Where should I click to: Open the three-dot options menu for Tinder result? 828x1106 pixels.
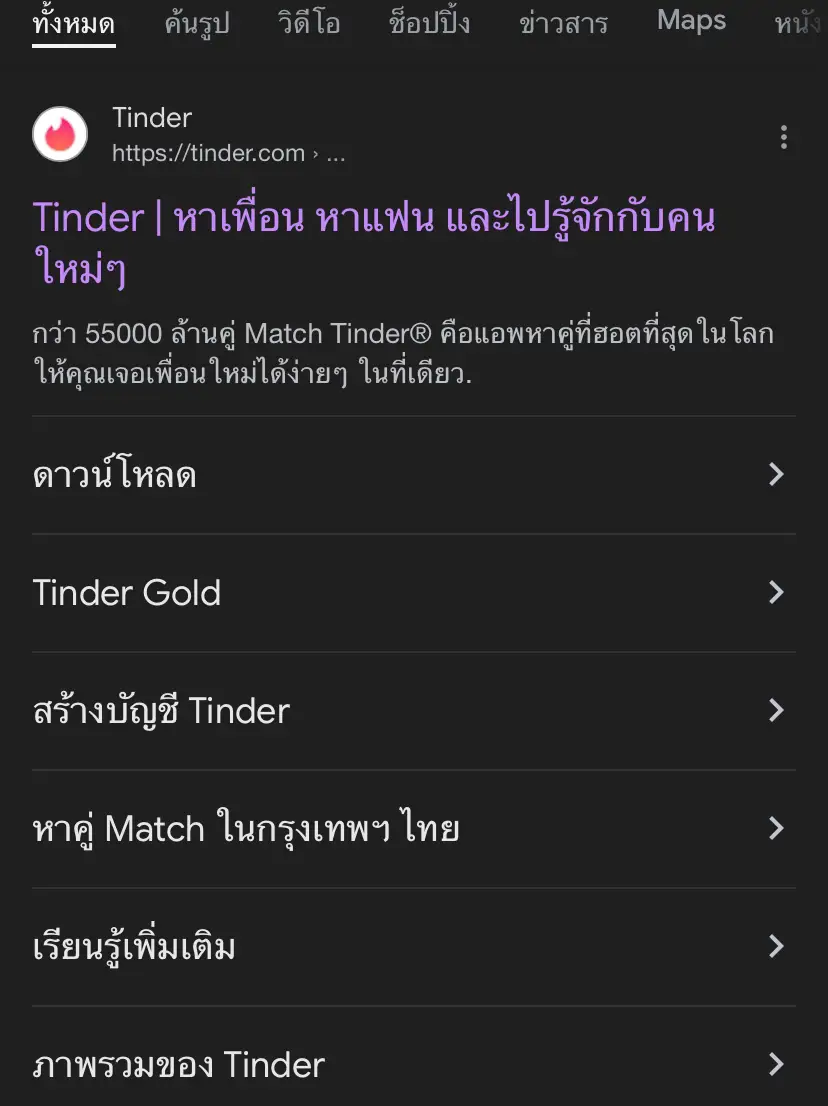[x=784, y=137]
